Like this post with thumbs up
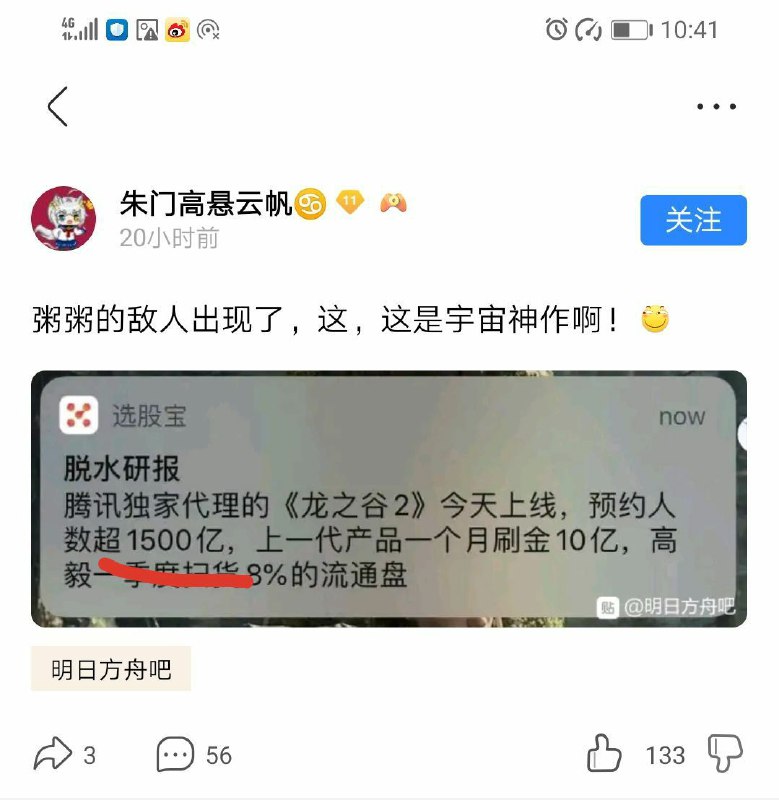The height and width of the screenshot is (800, 779). click(603, 754)
